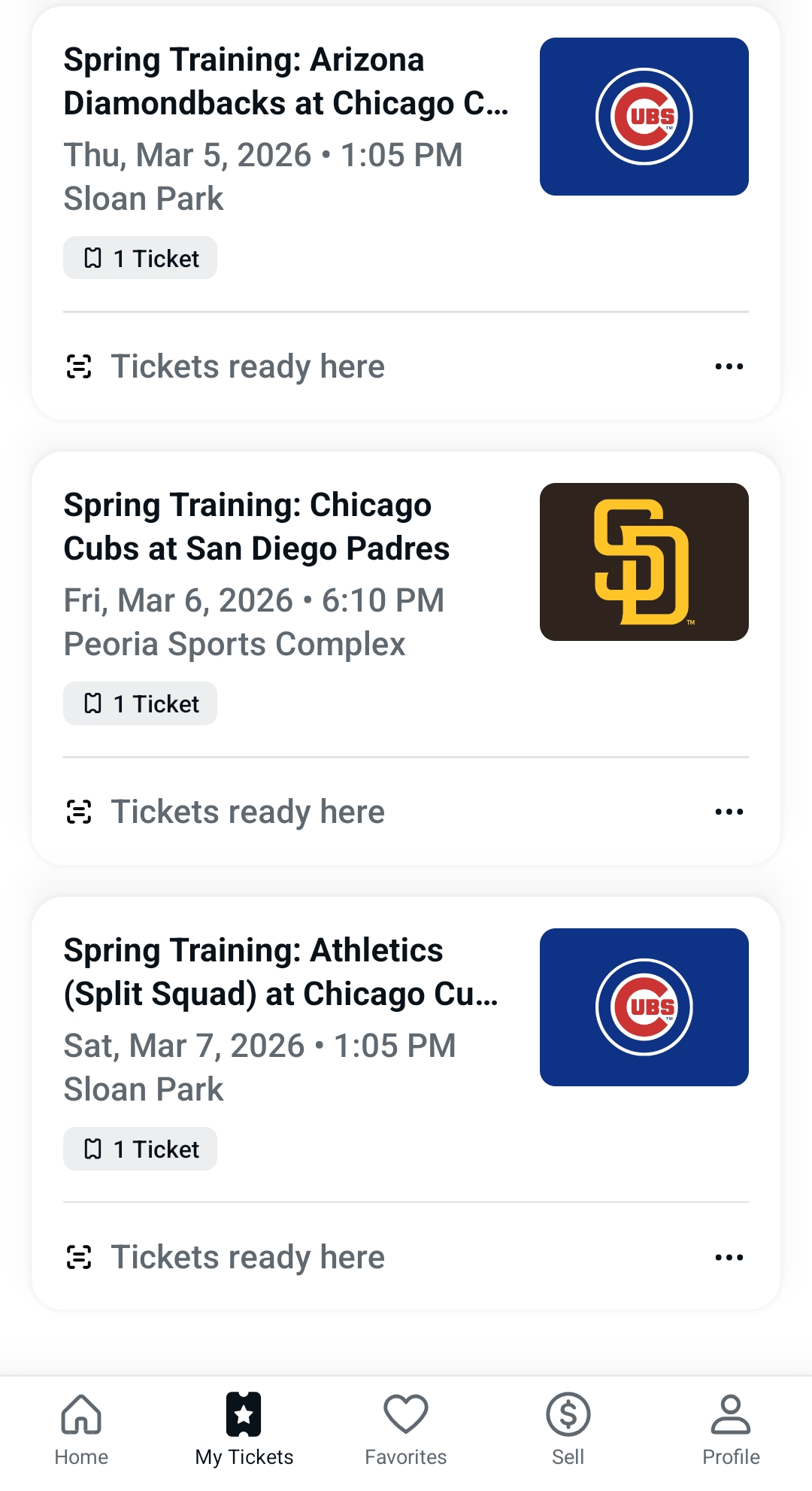Open the Arizona Diamondbacks at Chicago event card
Screen dimensions: 812x1491
point(286,128)
